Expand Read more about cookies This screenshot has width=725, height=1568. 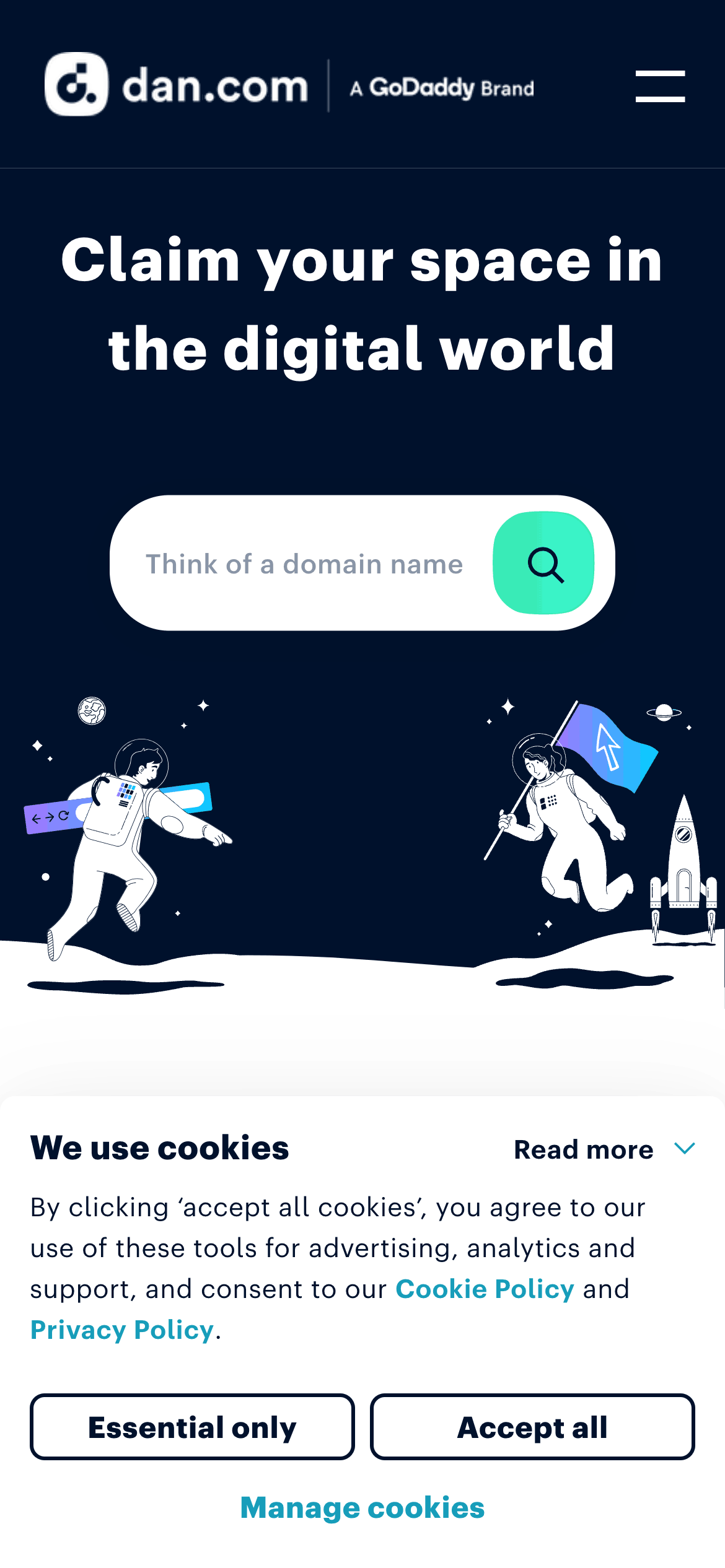tap(605, 1149)
